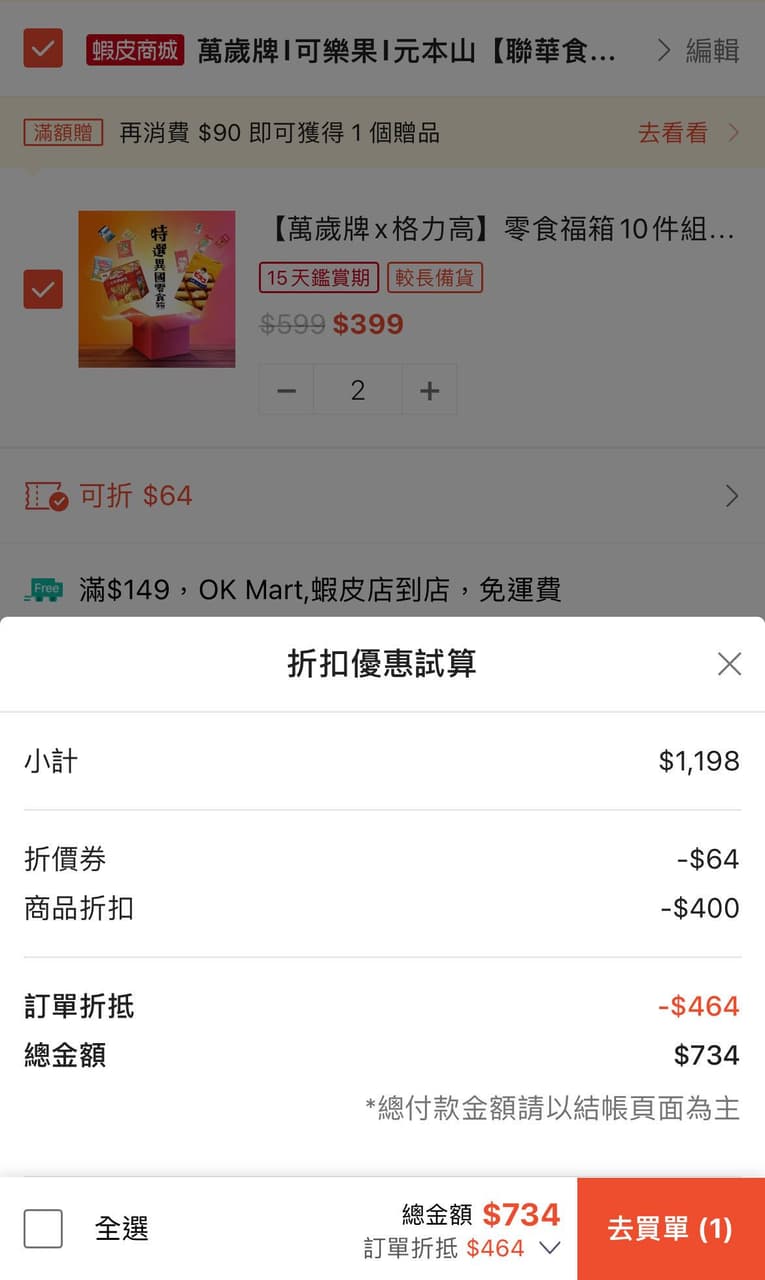This screenshot has height=1280, width=765.
Task: Tap the minus icon to decrease quantity
Action: tap(285, 390)
